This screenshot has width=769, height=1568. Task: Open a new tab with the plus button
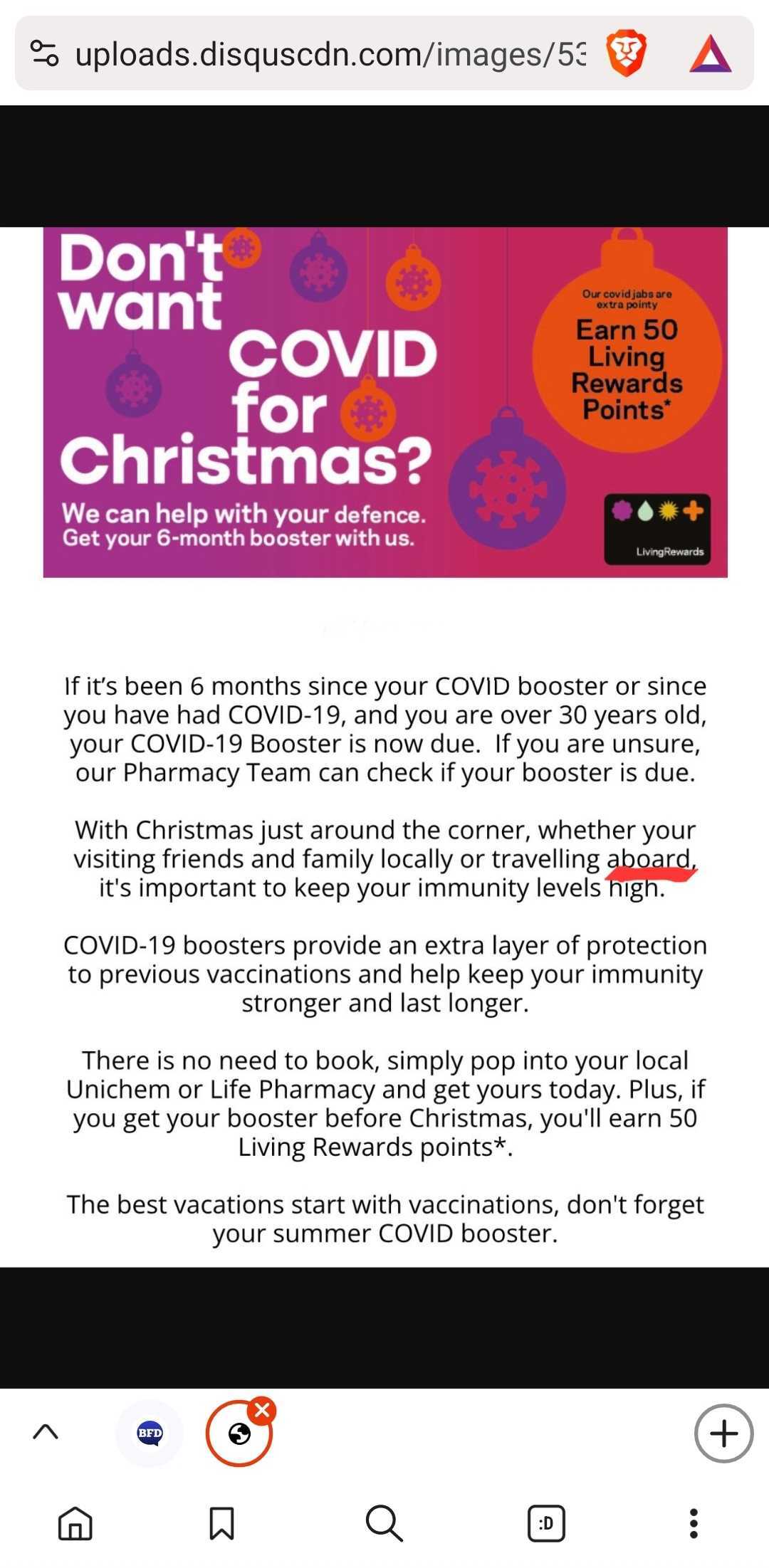pyautogui.click(x=723, y=1433)
